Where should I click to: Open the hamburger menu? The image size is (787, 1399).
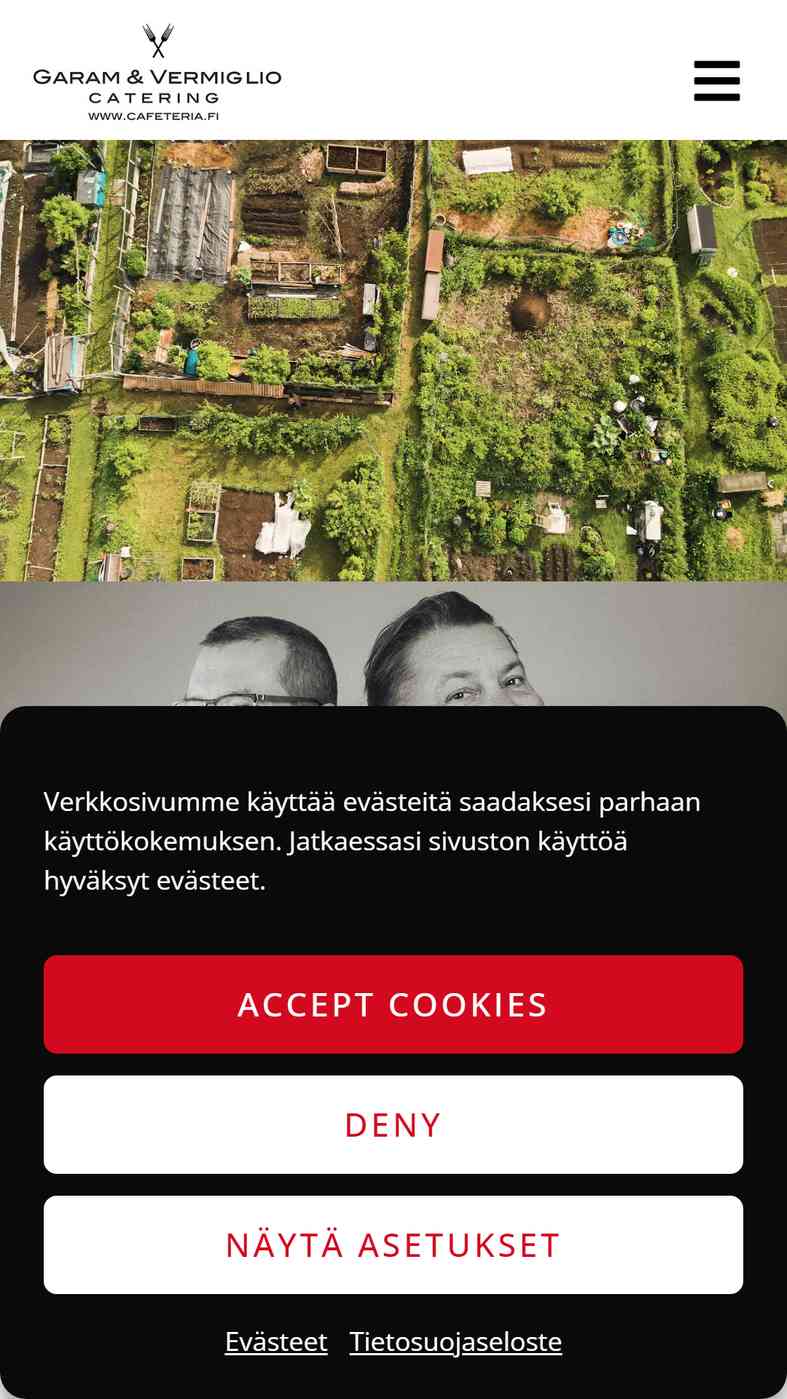pyautogui.click(x=717, y=81)
